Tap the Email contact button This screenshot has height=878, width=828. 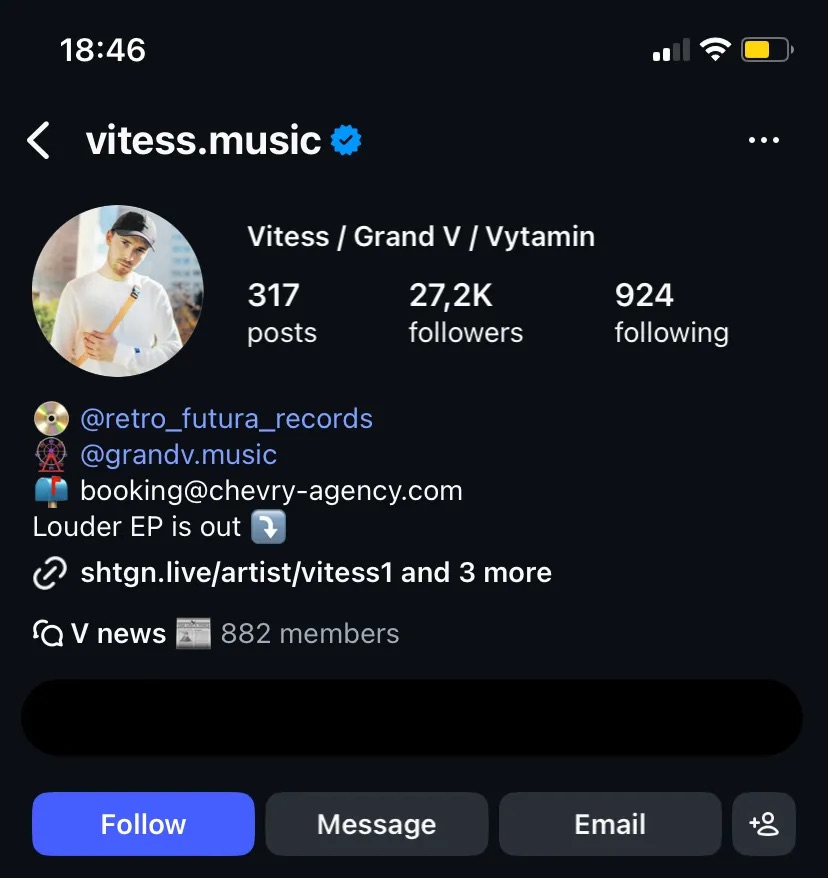(x=609, y=824)
